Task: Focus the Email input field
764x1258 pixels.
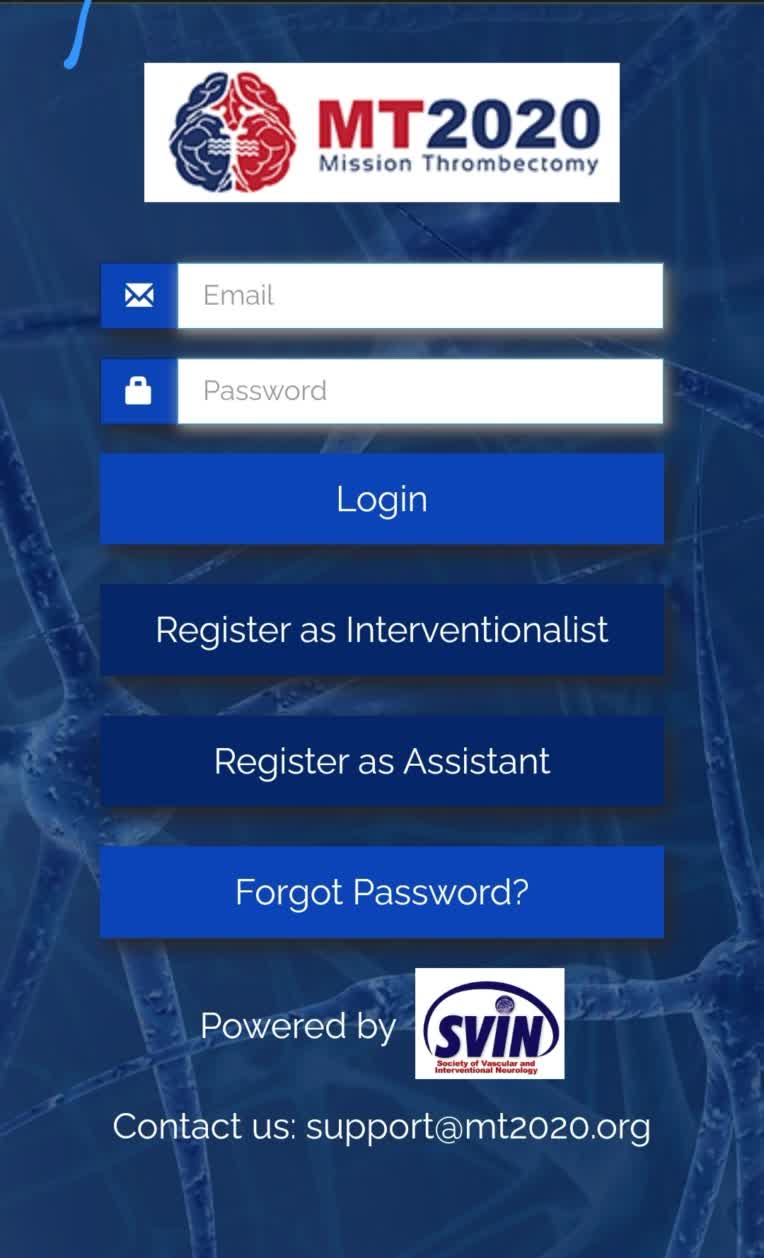Action: pyautogui.click(x=420, y=296)
